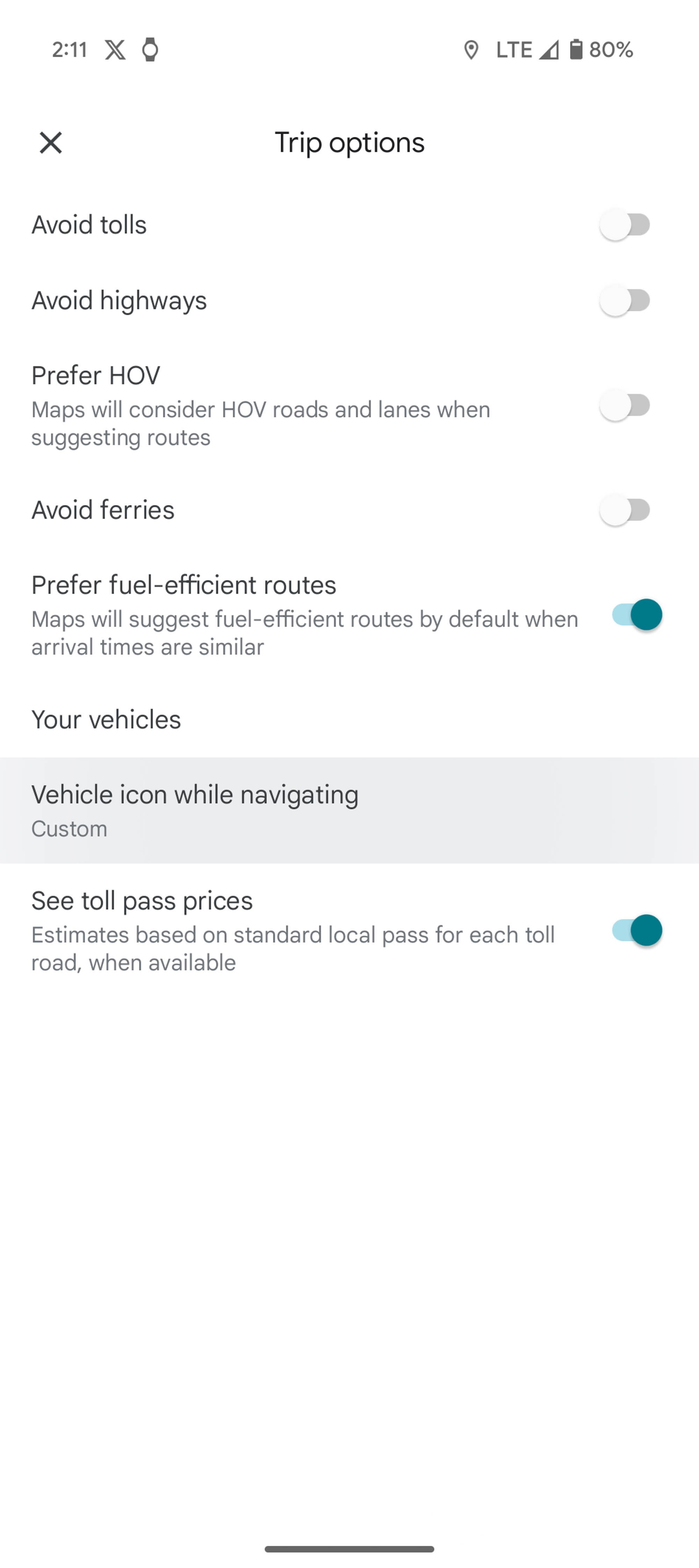
Task: Close the Trip options screen
Action: tap(51, 143)
